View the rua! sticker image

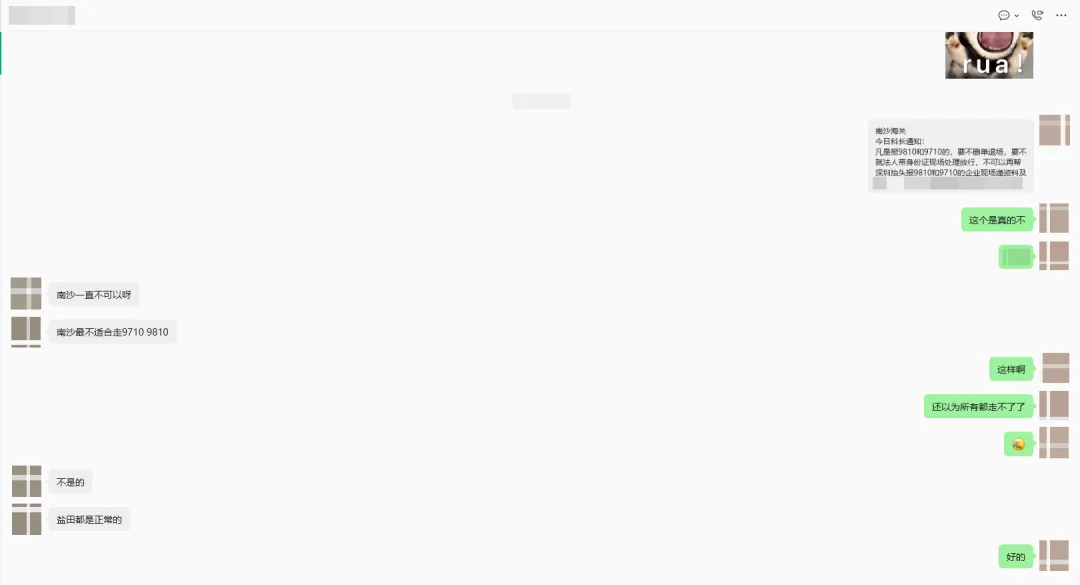(989, 55)
